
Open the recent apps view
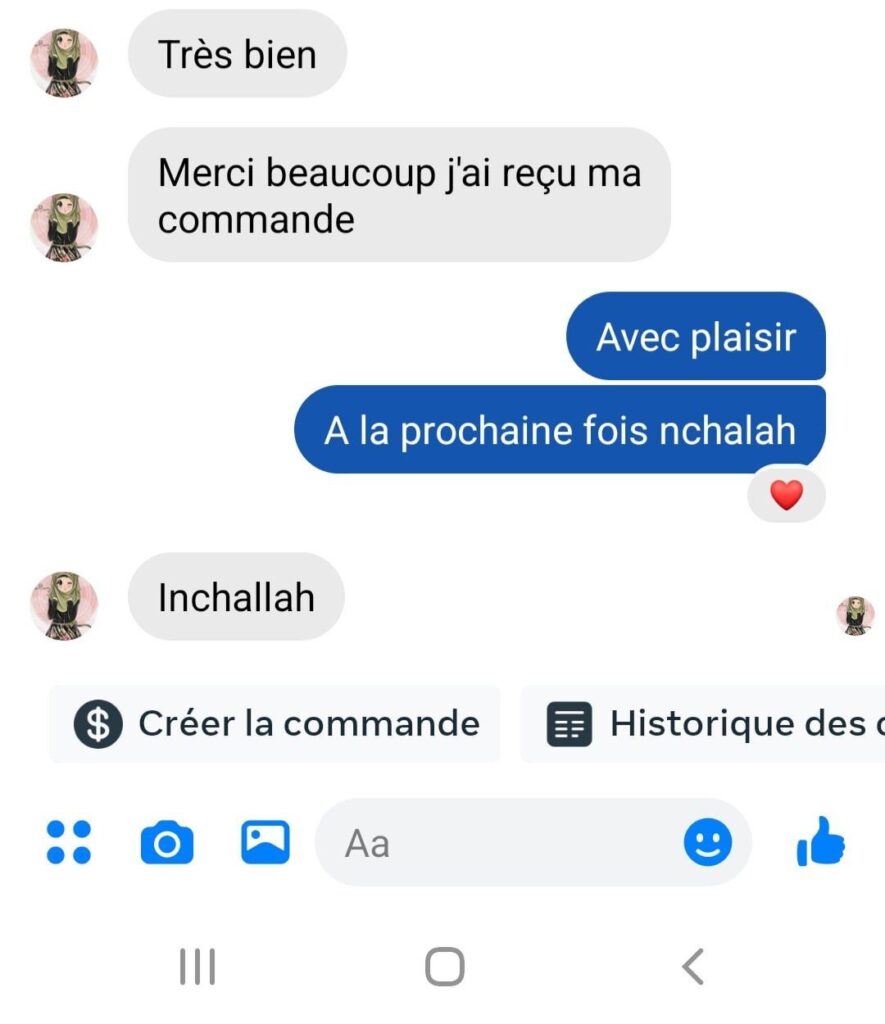[197, 967]
